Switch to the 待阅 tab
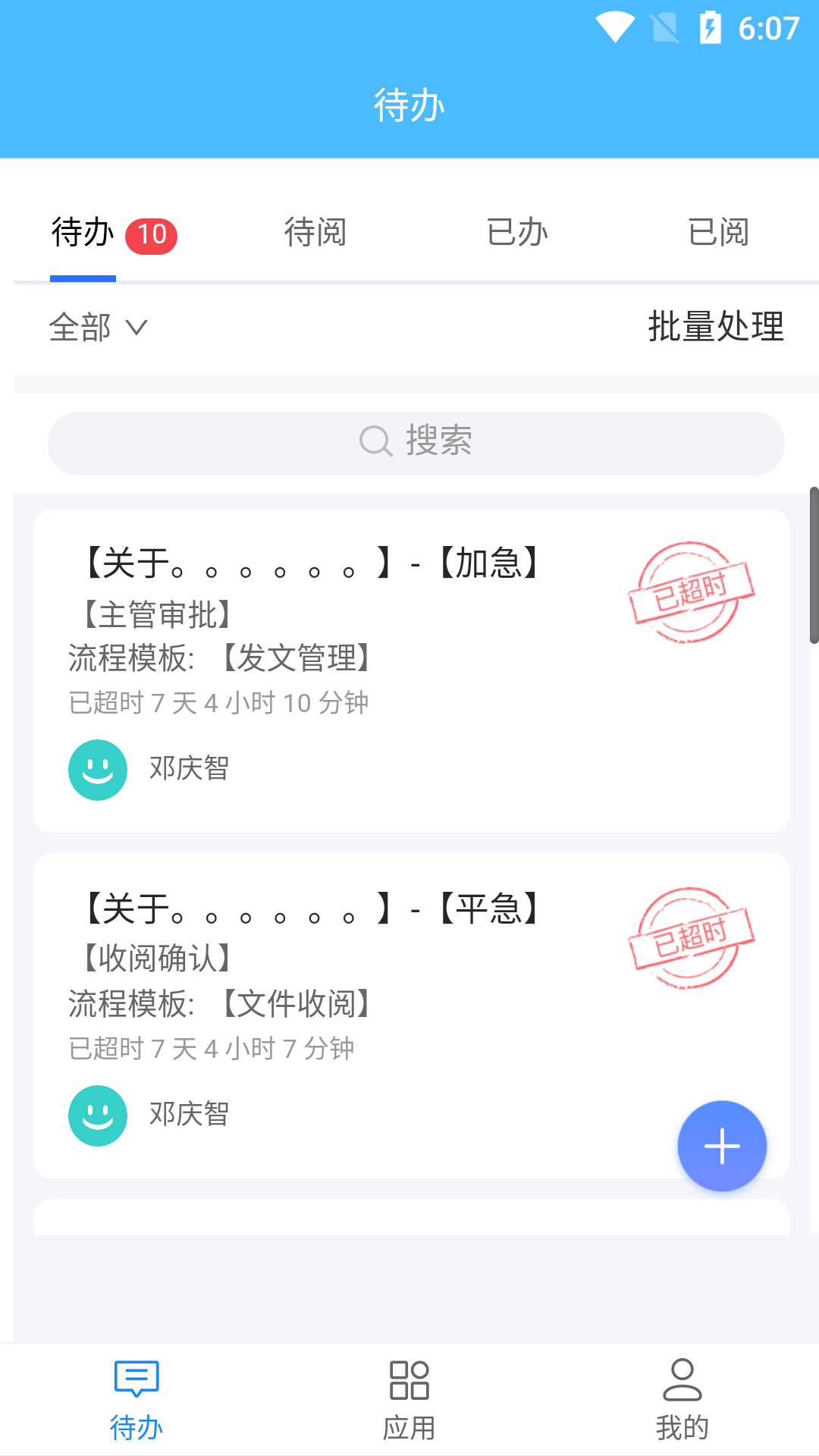819x1456 pixels. [x=315, y=232]
